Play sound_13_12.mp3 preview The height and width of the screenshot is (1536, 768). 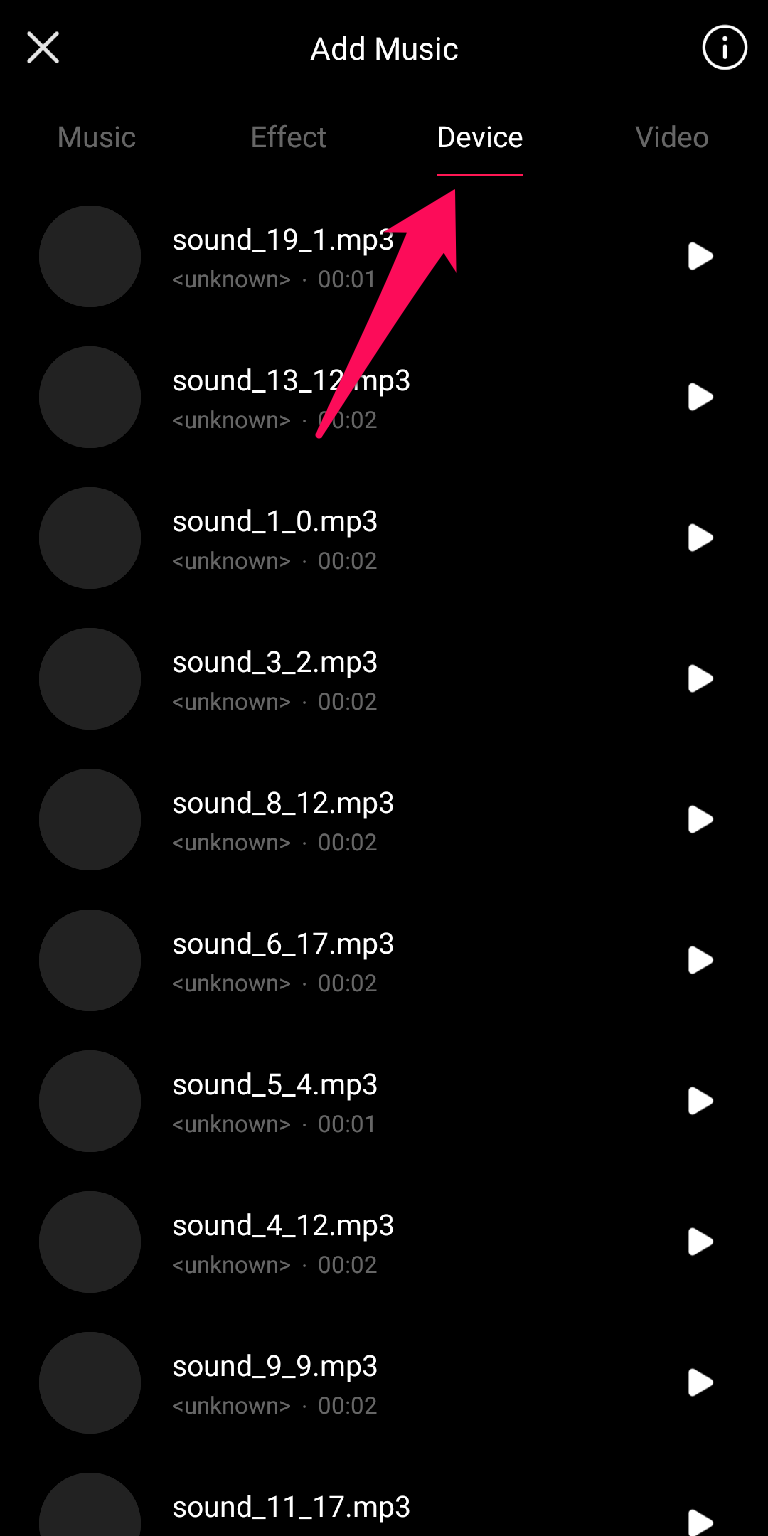(x=700, y=397)
